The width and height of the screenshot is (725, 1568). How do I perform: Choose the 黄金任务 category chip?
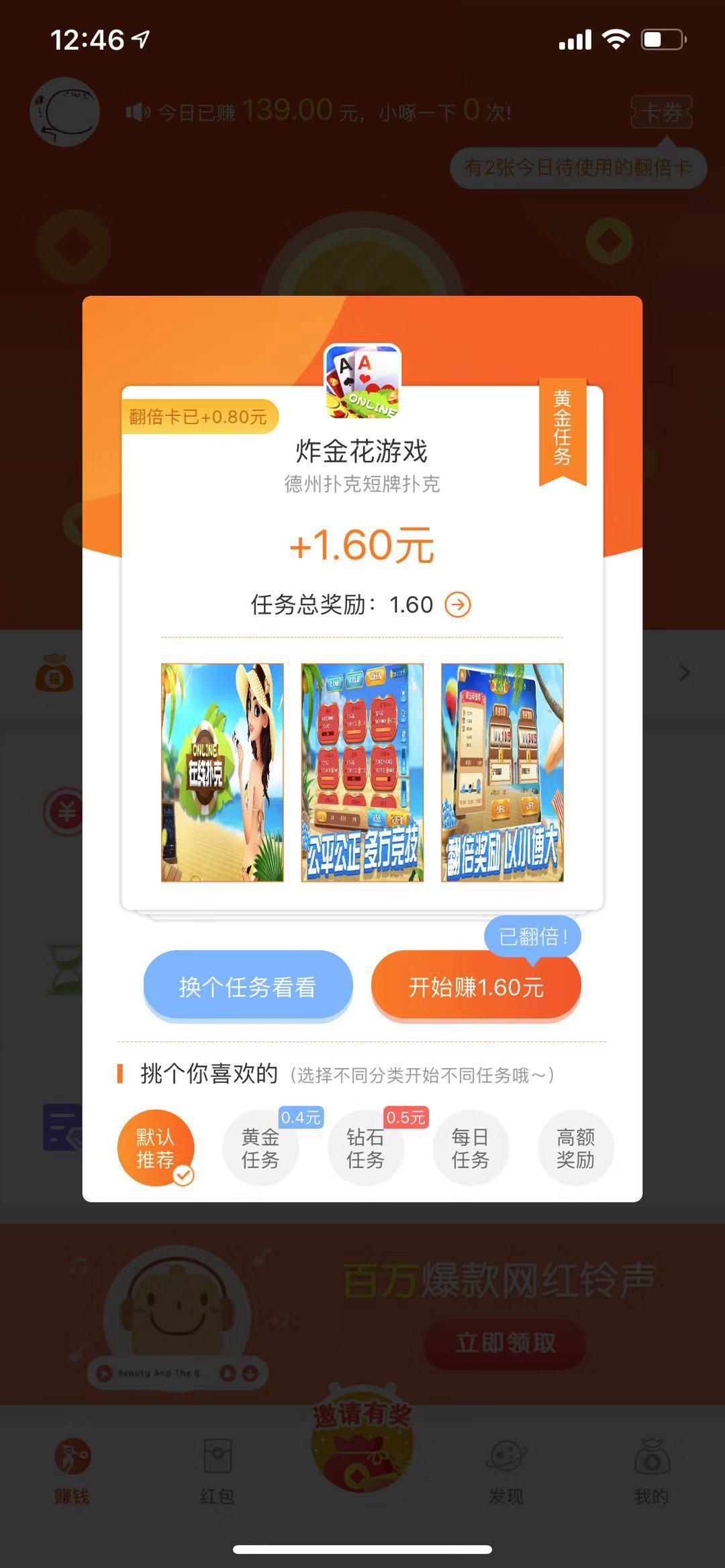pos(260,1148)
